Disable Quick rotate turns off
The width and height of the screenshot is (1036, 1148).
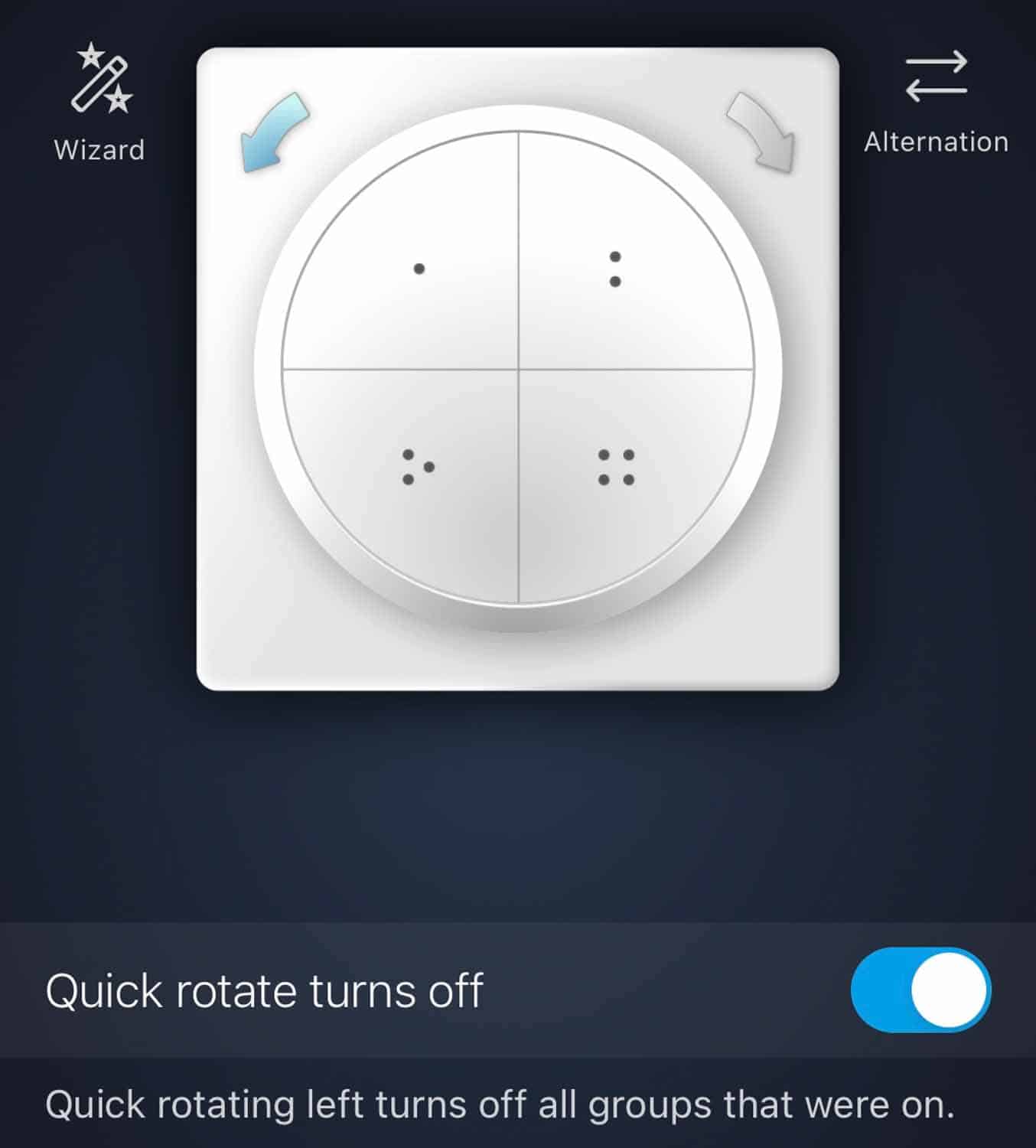pos(920,990)
